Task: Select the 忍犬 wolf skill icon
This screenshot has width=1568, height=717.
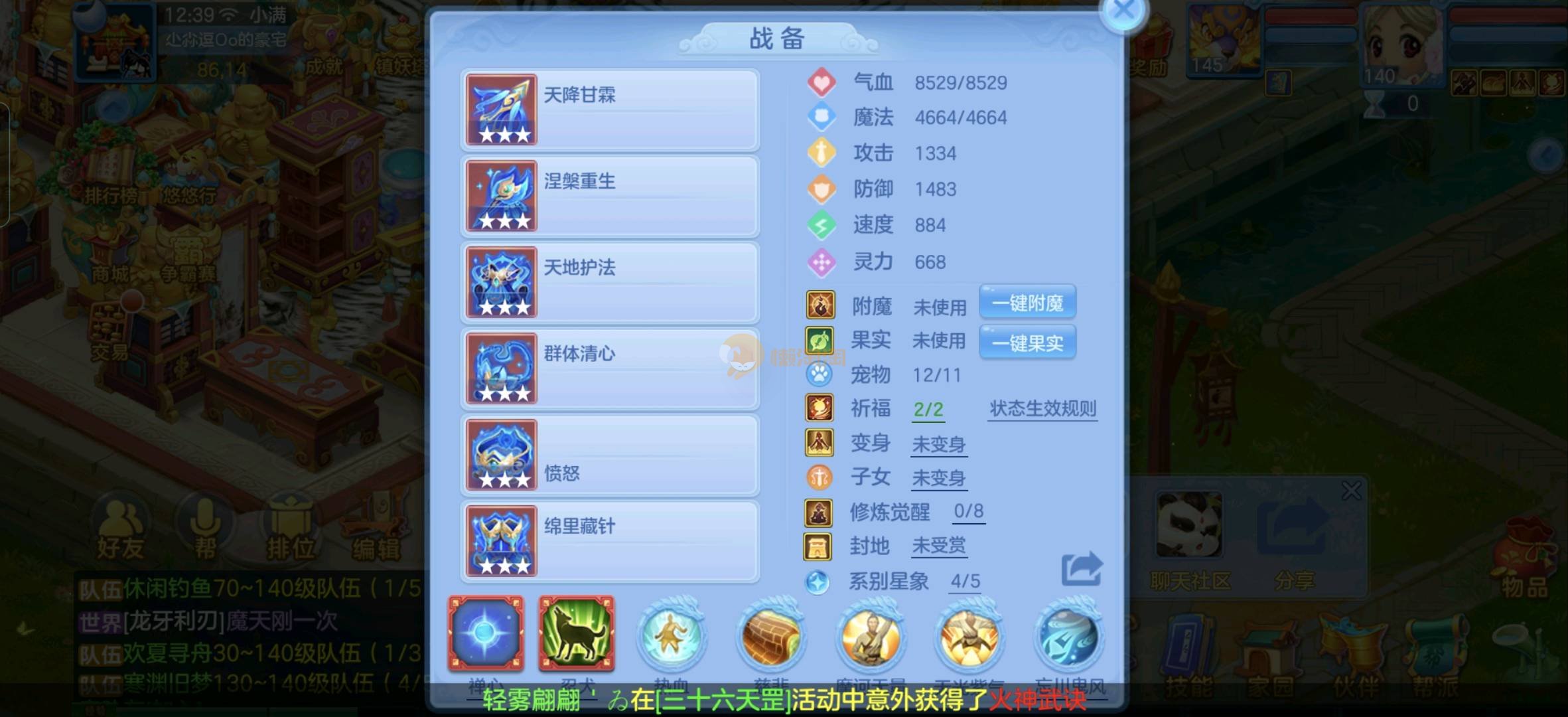Action: 576,634
